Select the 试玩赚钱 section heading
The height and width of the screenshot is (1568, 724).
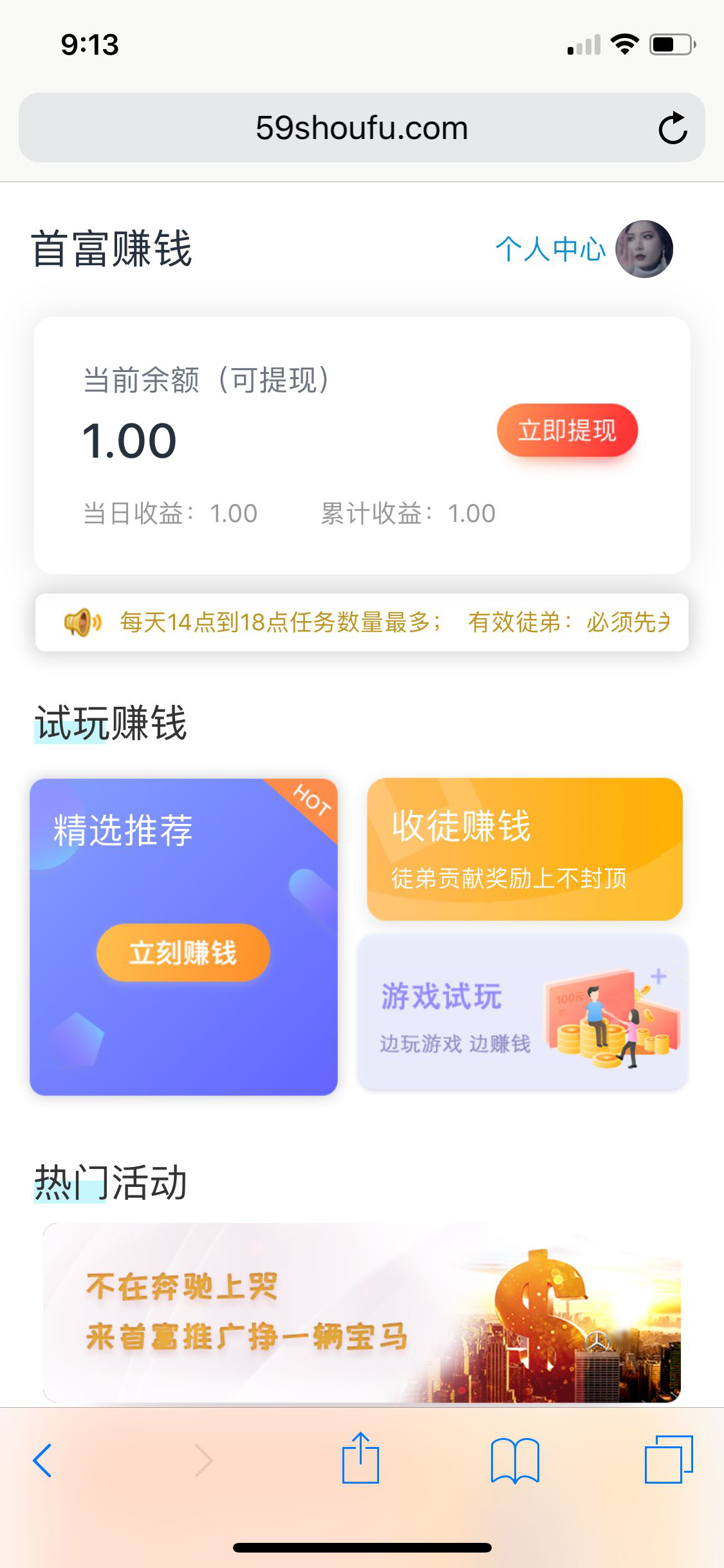109,724
